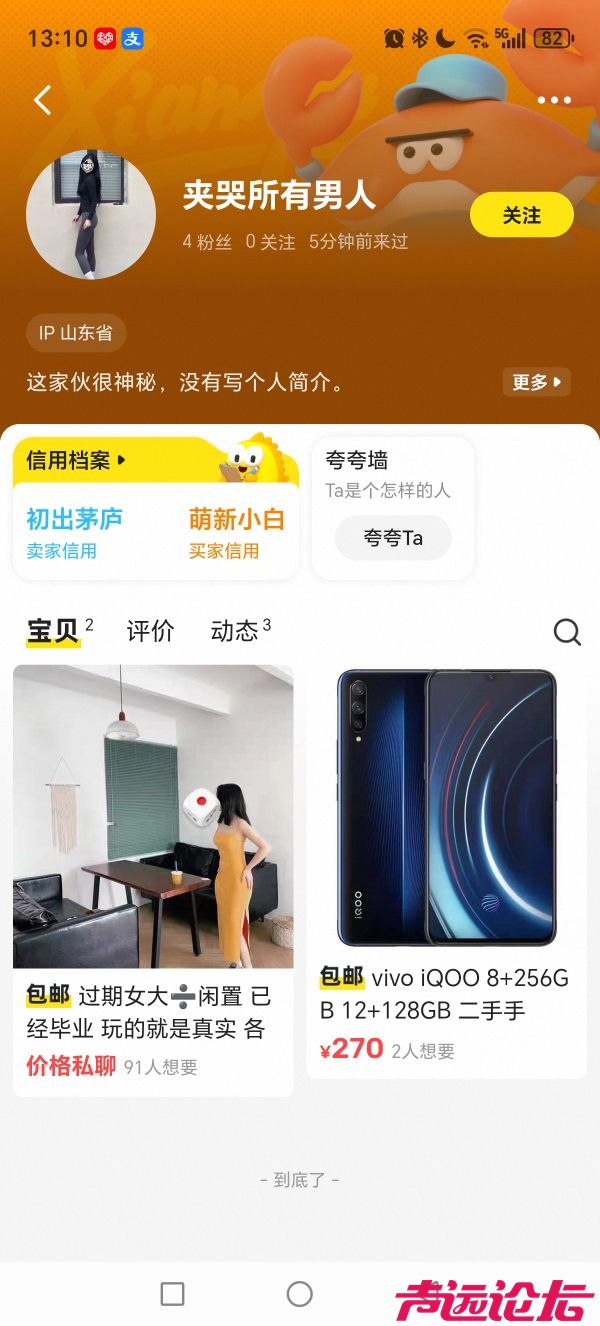Image resolution: width=600 pixels, height=1326 pixels.
Task: Open the 过期女大 闲置 listing
Action: (x=153, y=880)
